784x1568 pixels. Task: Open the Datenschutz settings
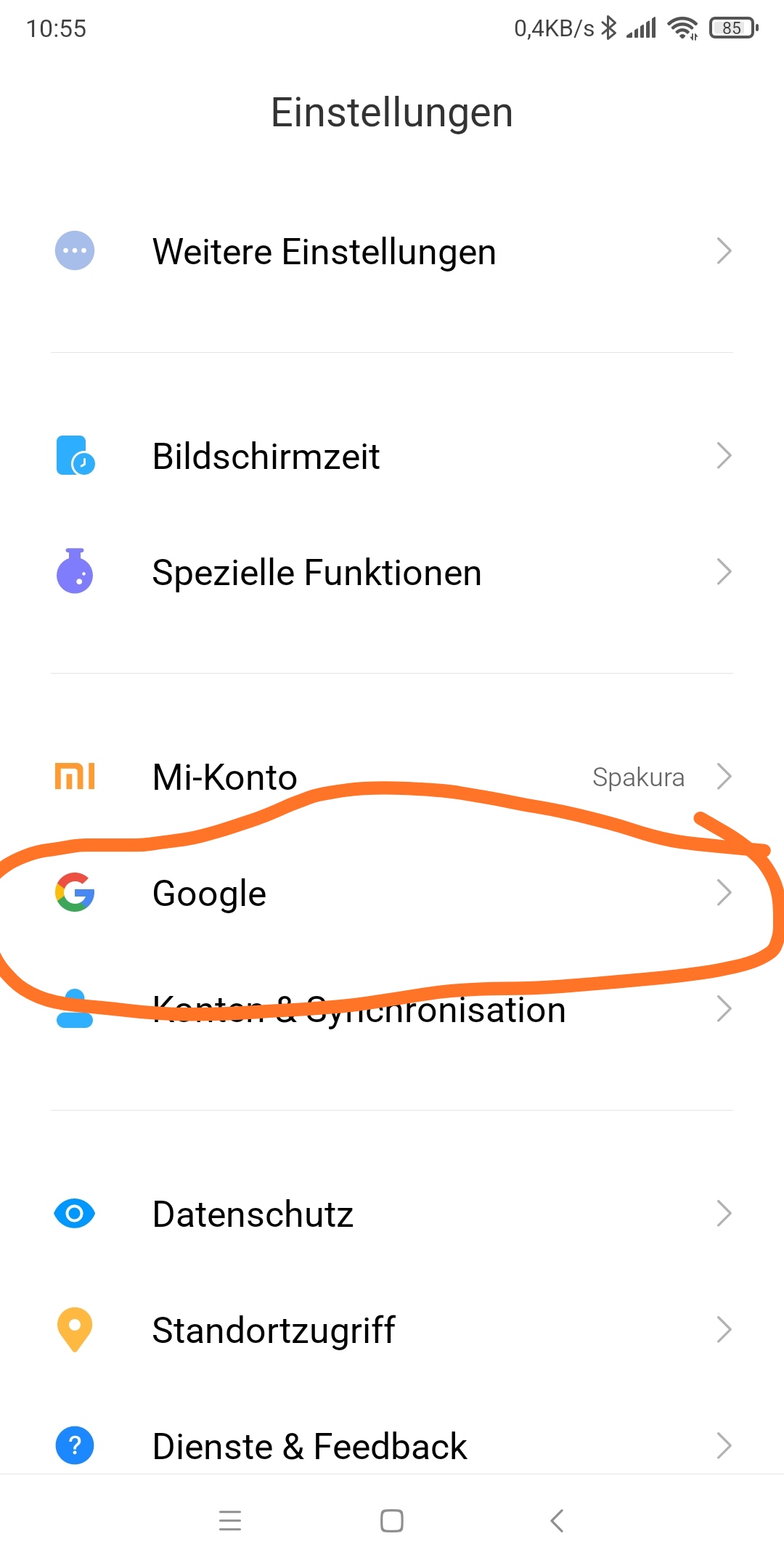[392, 1214]
